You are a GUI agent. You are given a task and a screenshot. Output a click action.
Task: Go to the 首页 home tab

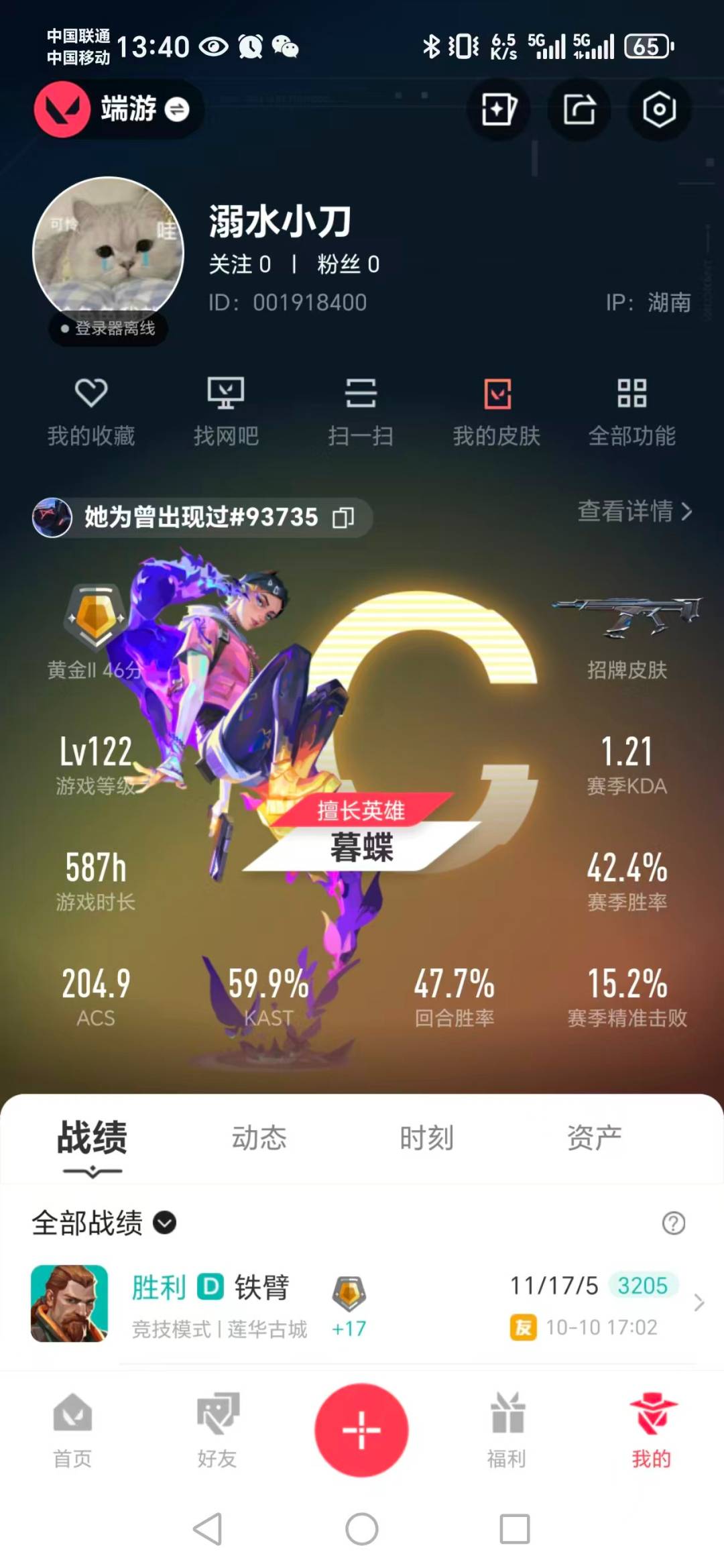click(x=72, y=1430)
